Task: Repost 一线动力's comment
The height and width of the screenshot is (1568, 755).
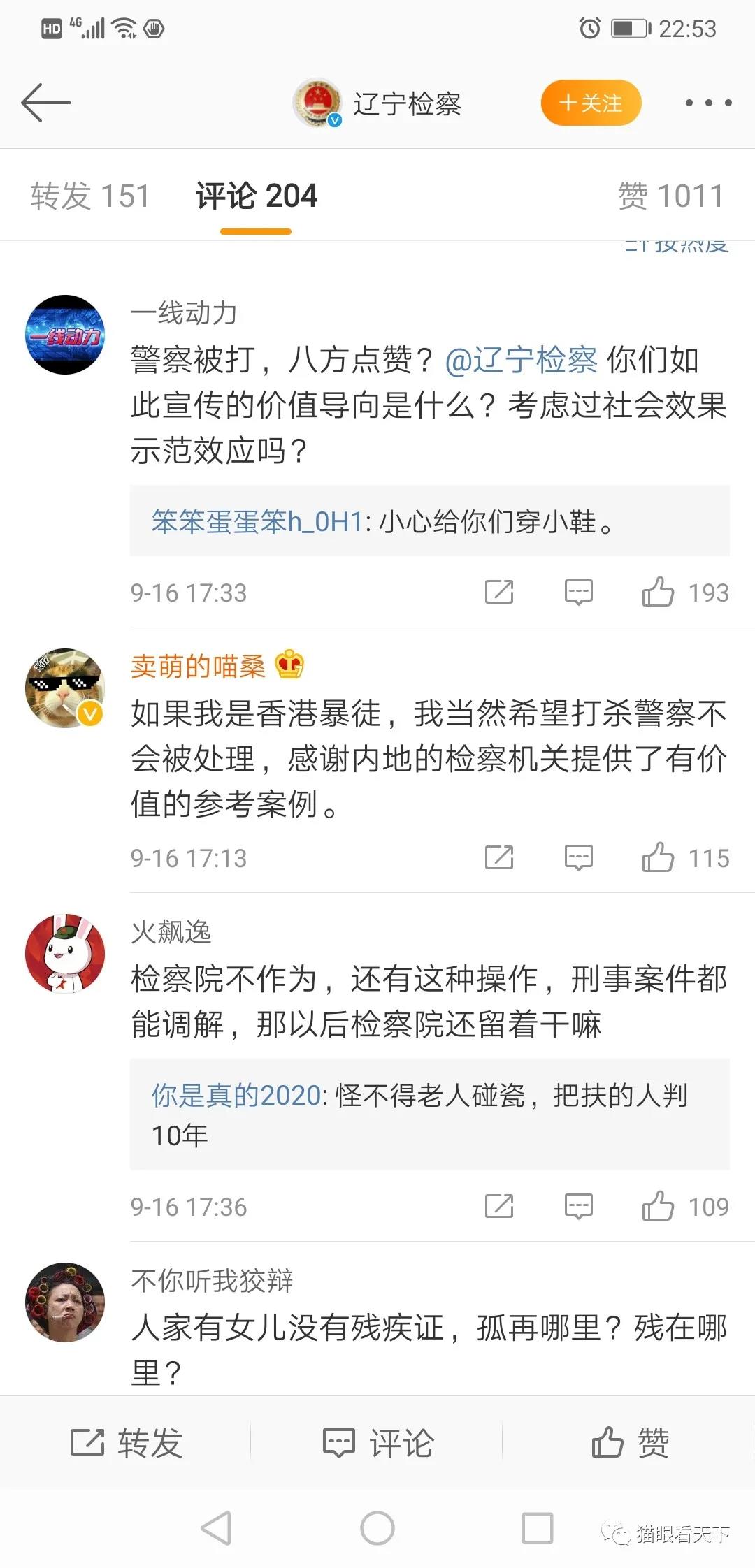Action: [499, 593]
